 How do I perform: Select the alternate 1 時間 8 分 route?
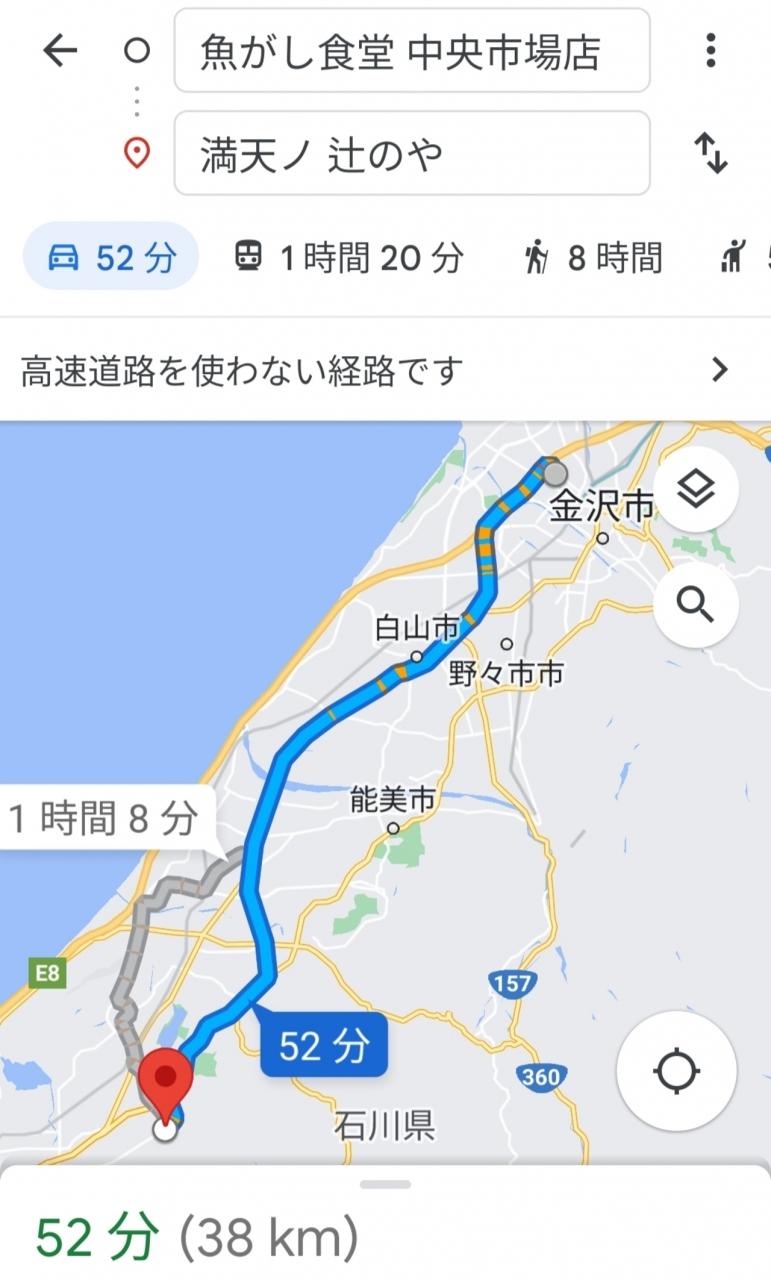(105, 820)
